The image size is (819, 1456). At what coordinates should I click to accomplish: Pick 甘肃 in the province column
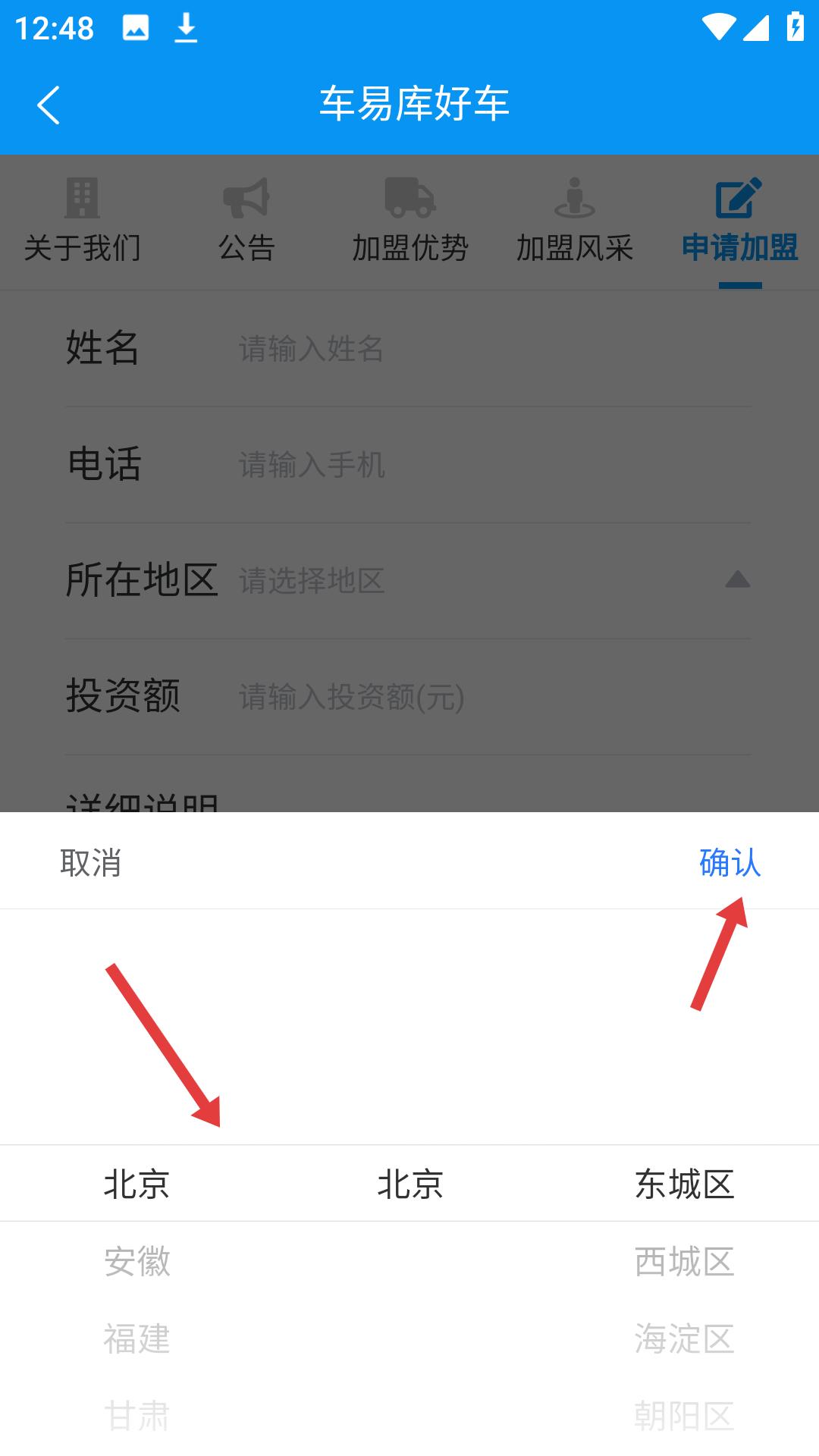tap(137, 1415)
